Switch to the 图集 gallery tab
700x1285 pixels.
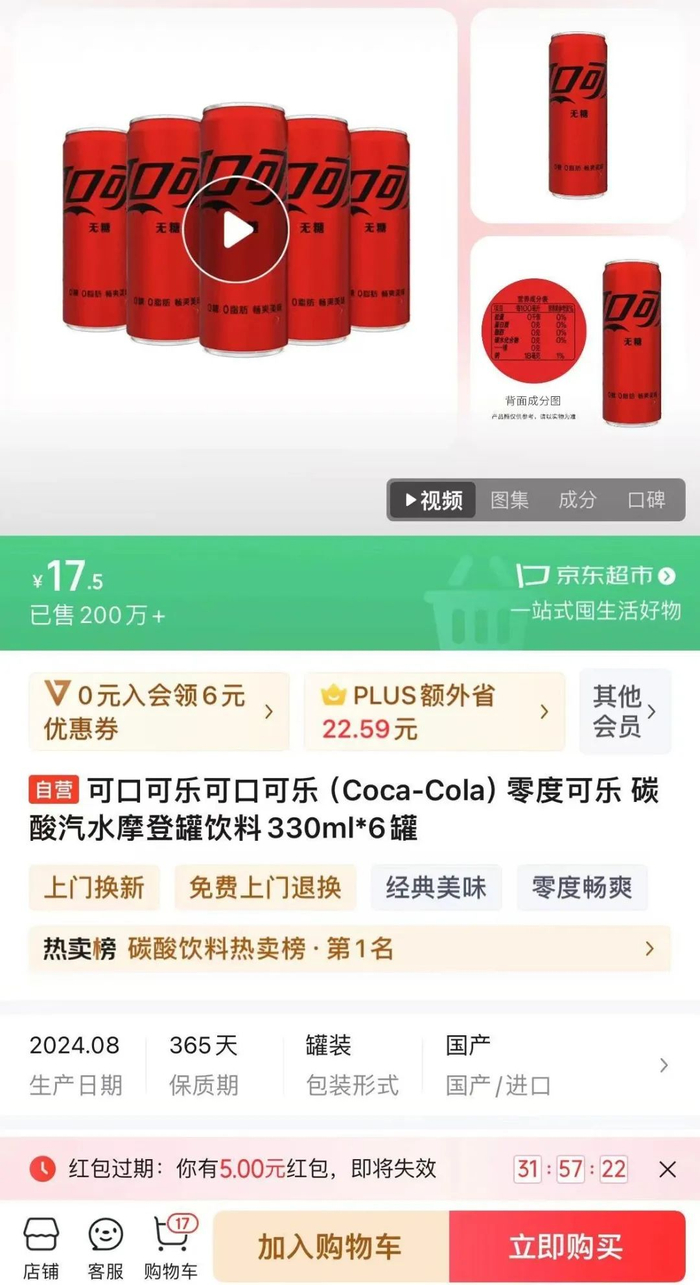coord(509,500)
